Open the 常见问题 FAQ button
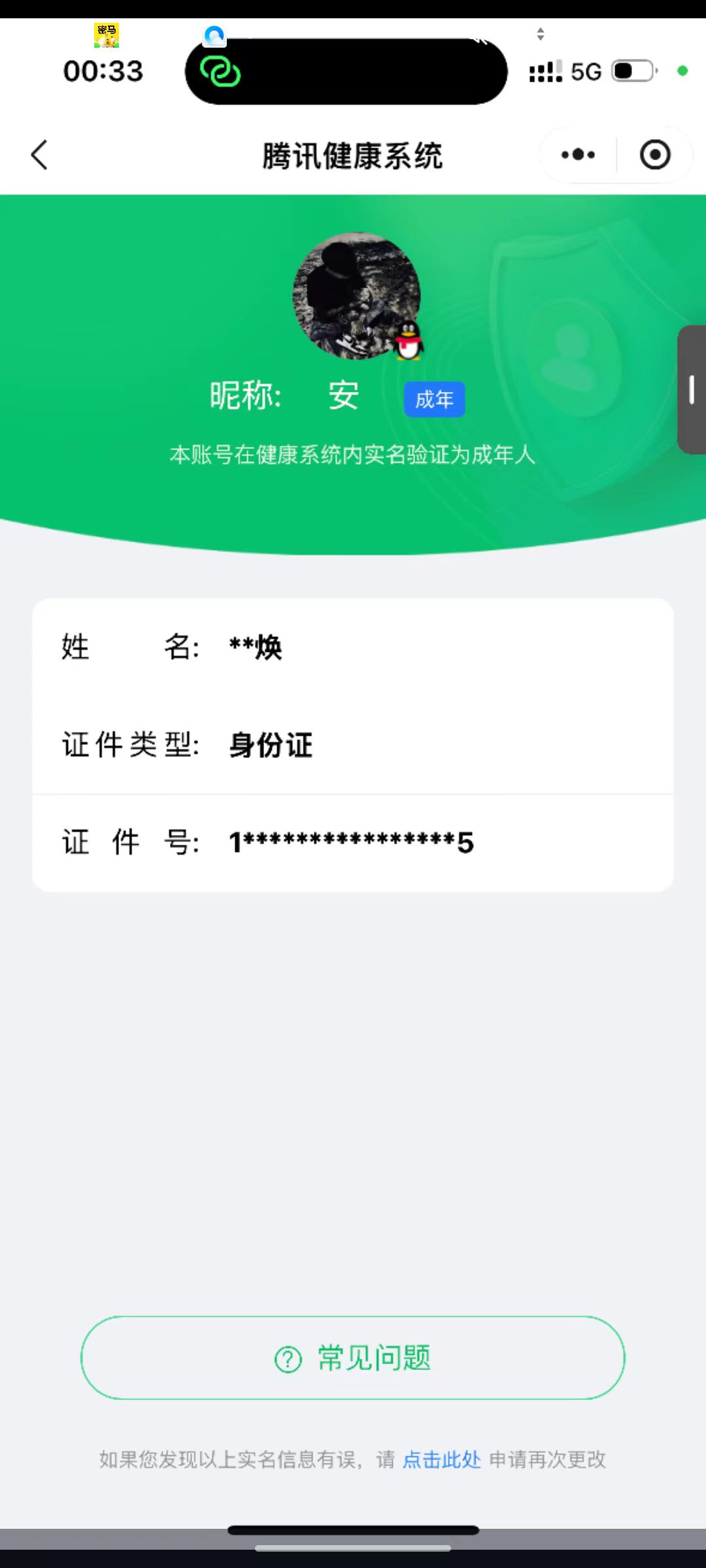Viewport: 706px width, 1568px height. (353, 1358)
